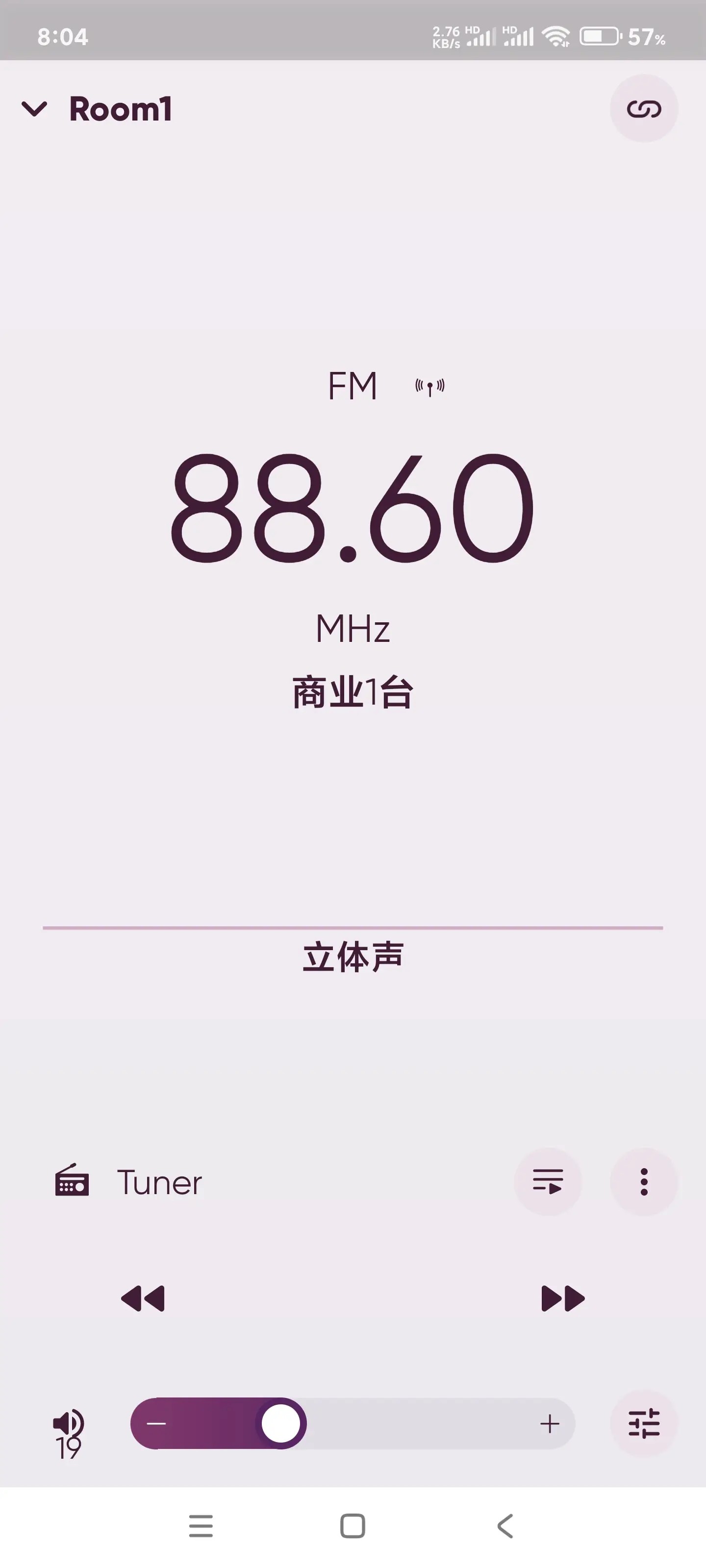Tune up to the next station

click(562, 1298)
